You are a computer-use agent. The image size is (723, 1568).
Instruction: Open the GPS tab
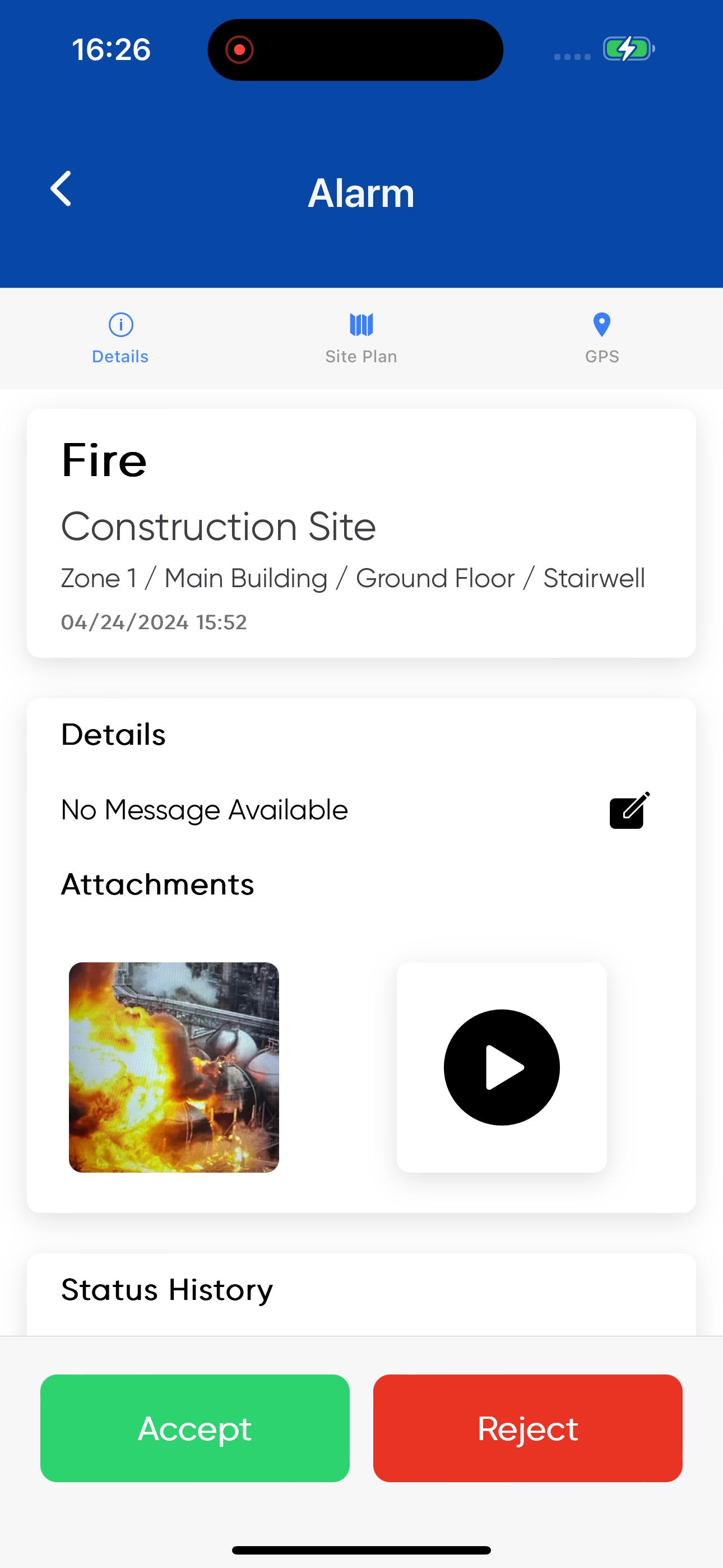pyautogui.click(x=602, y=338)
